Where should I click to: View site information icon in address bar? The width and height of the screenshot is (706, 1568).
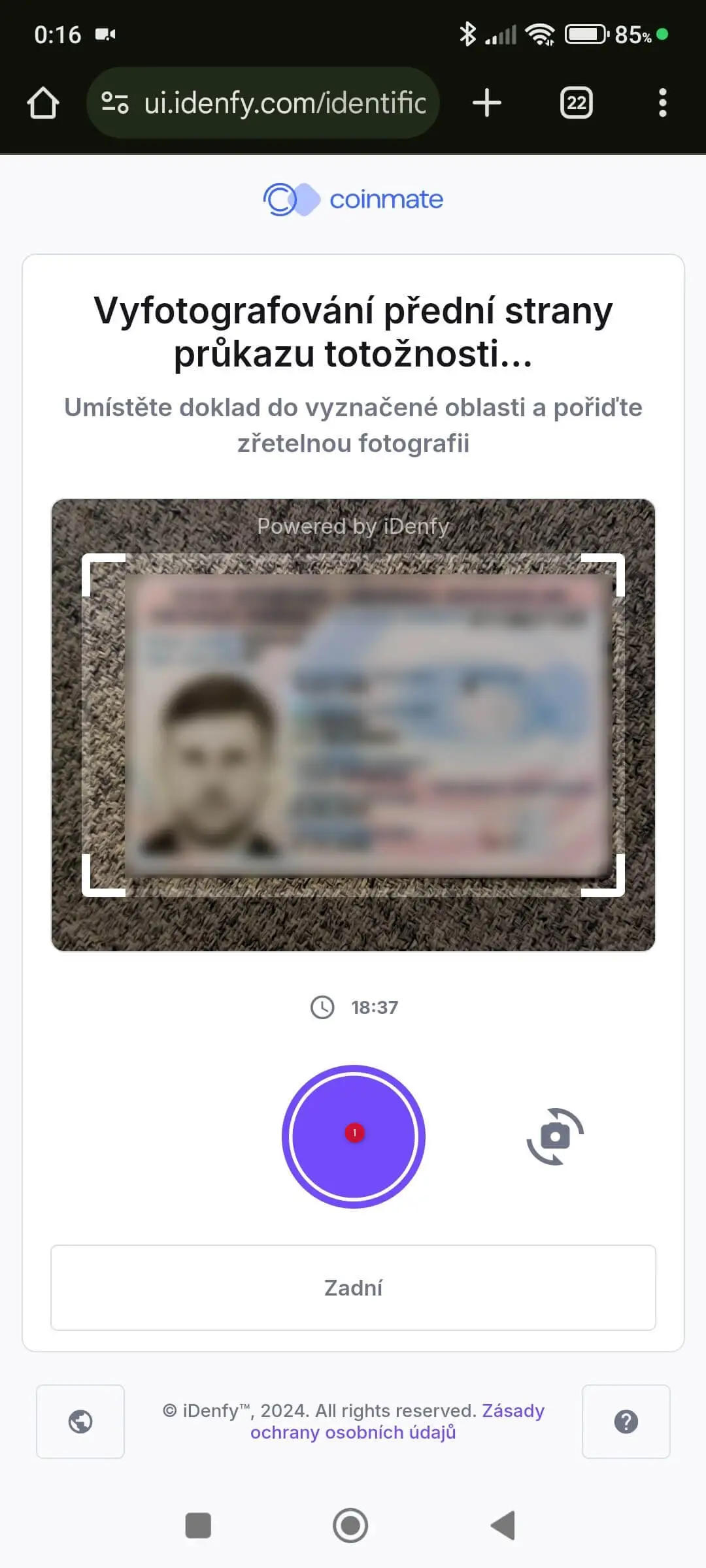point(115,103)
